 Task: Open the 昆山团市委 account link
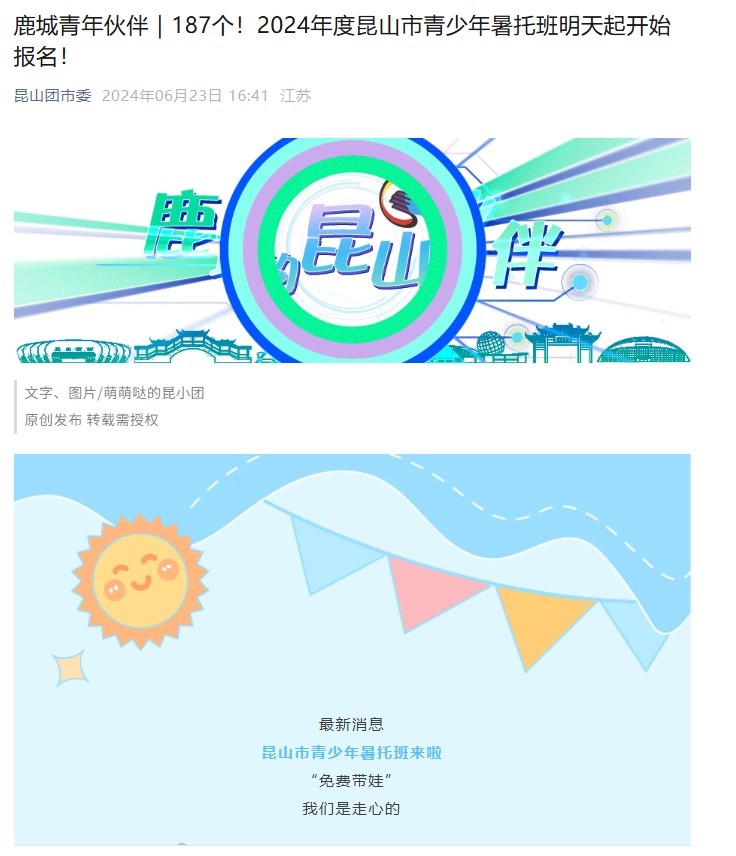pyautogui.click(x=52, y=96)
